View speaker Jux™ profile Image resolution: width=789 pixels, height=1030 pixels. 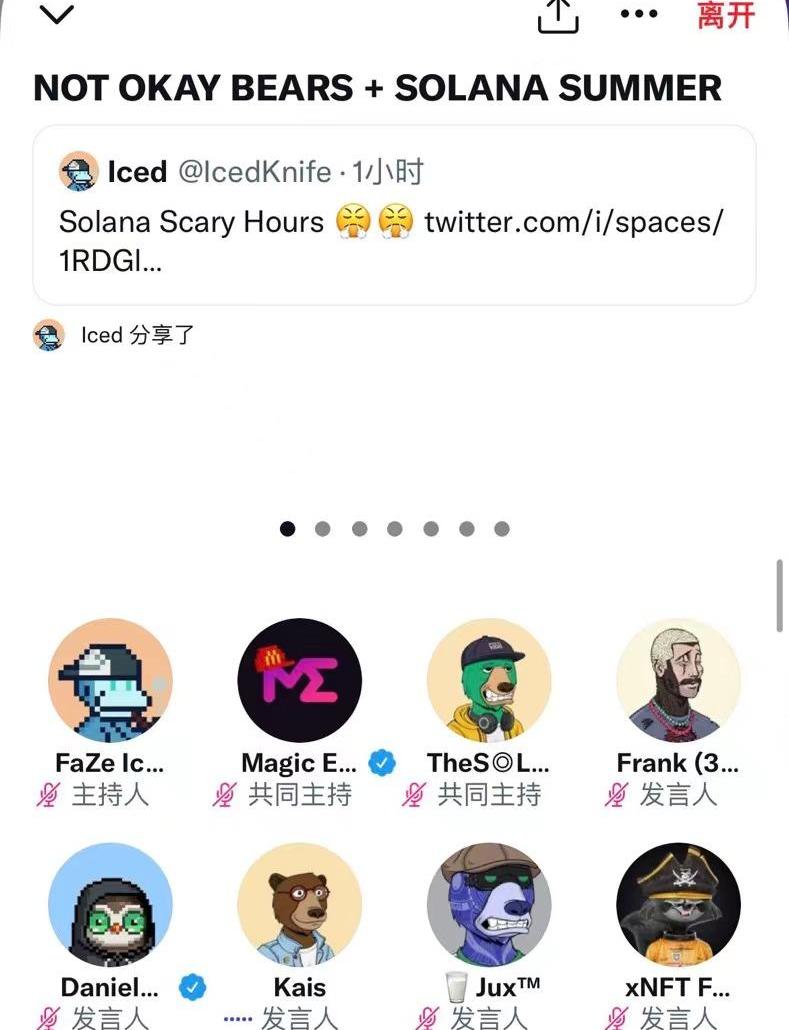[489, 905]
